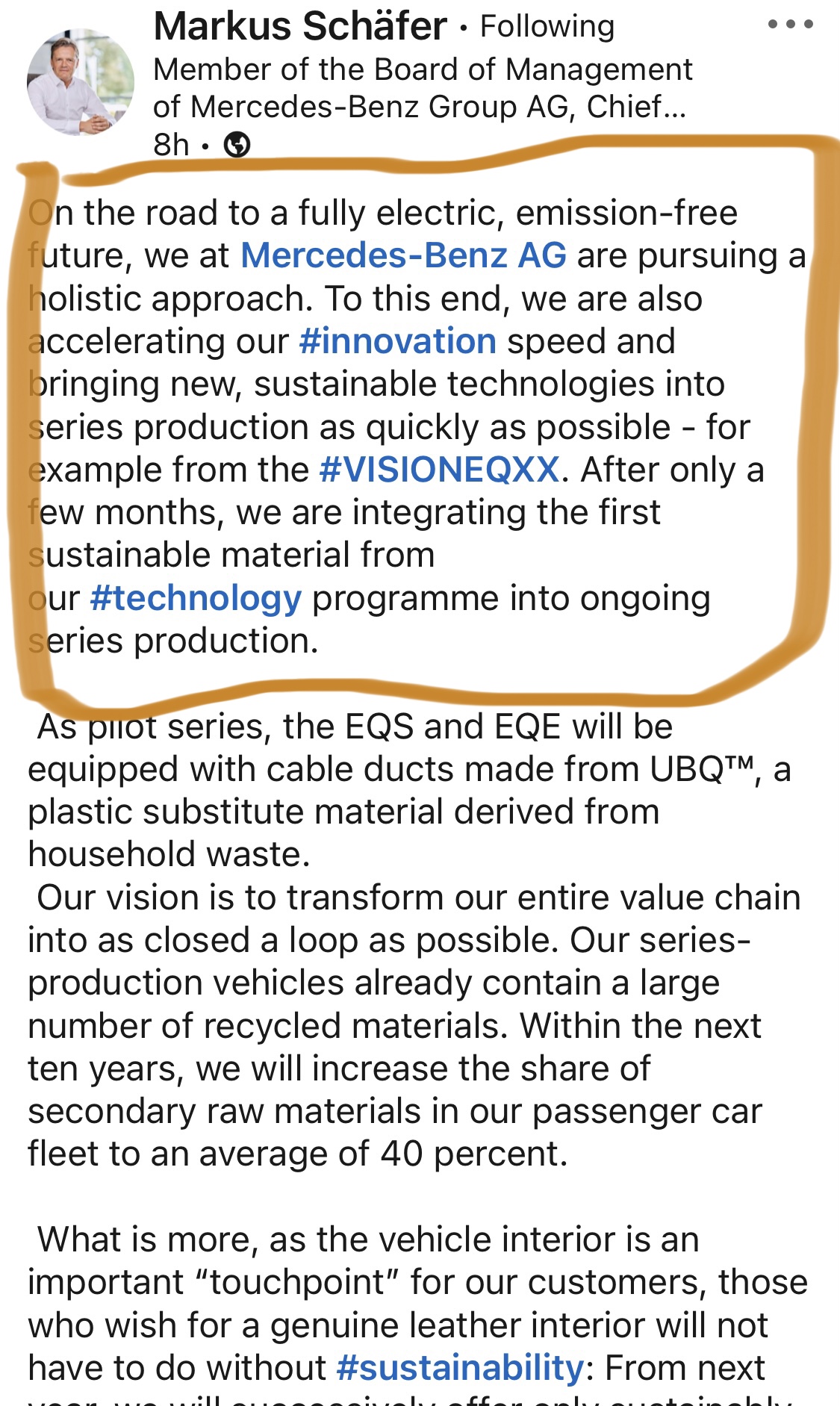View posts tagged #VISIONEQXX

coord(439,470)
